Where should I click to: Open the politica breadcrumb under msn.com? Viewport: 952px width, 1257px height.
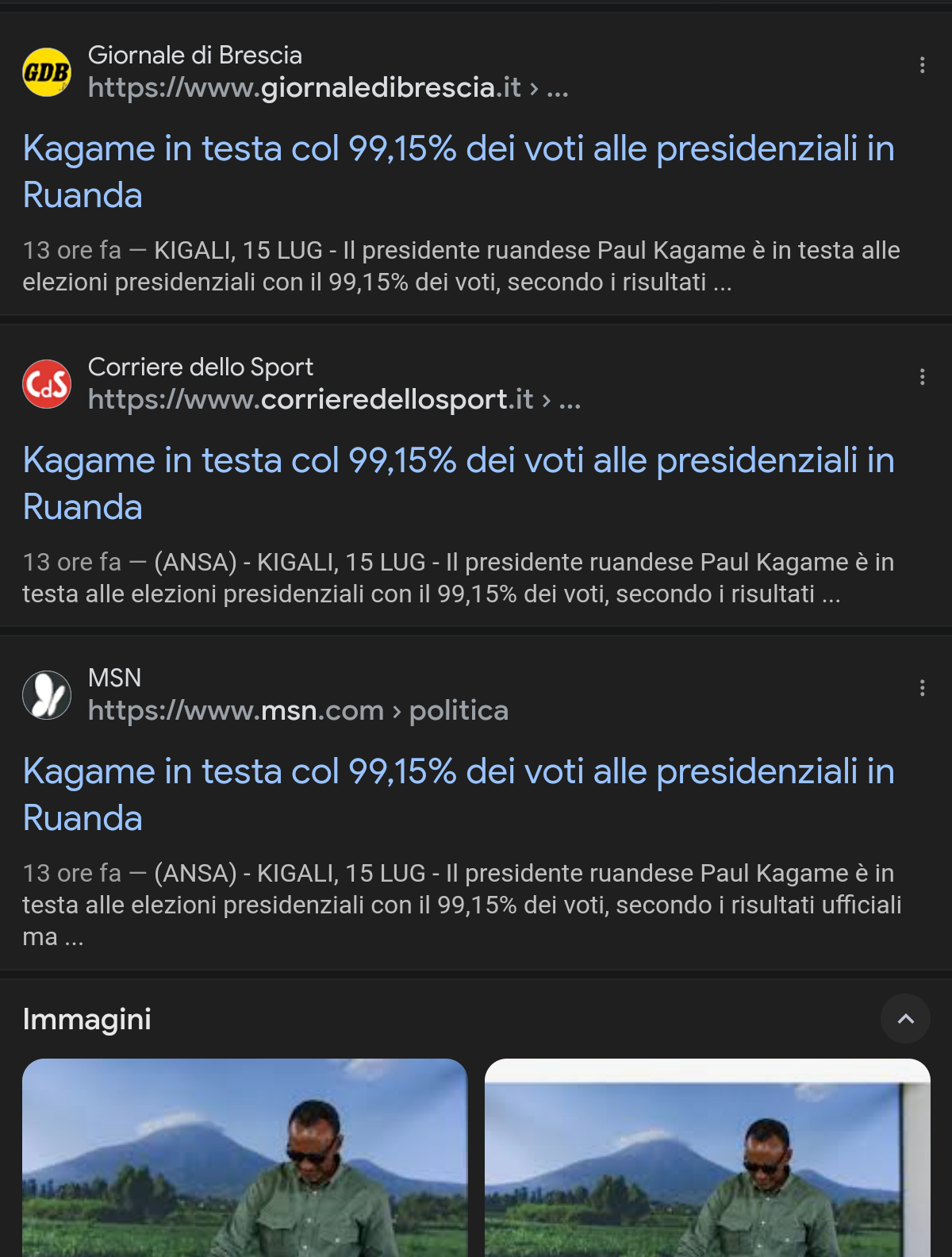(457, 711)
